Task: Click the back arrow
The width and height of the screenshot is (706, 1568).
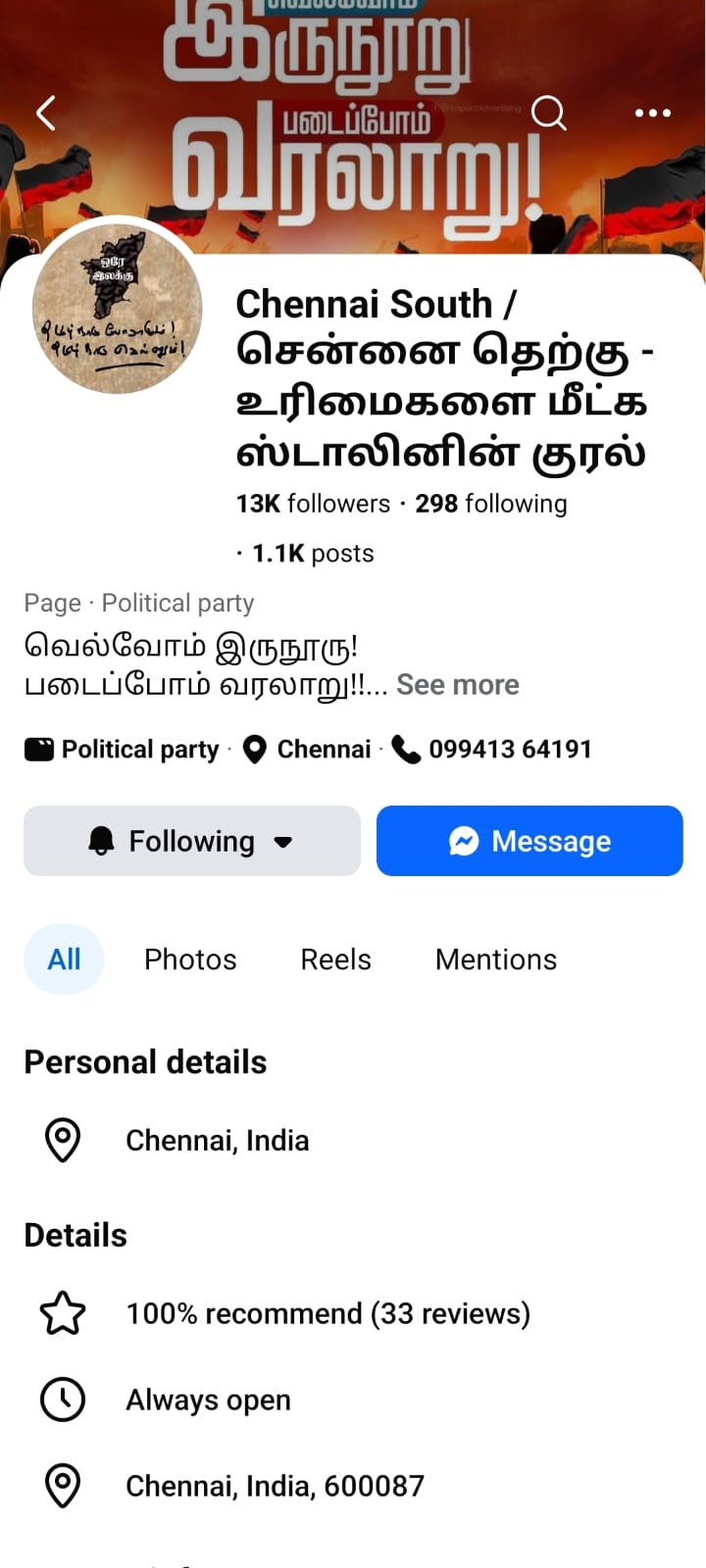Action: click(45, 113)
